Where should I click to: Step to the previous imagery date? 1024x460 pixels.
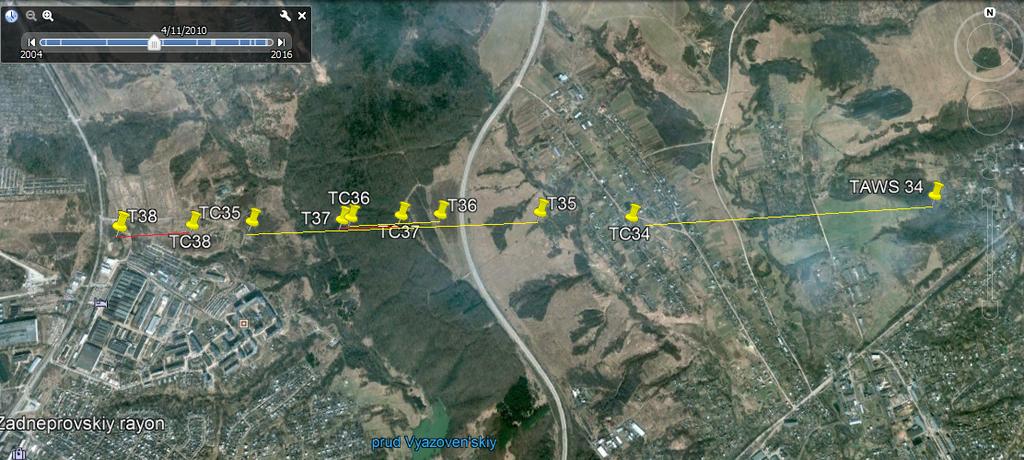click(x=32, y=42)
